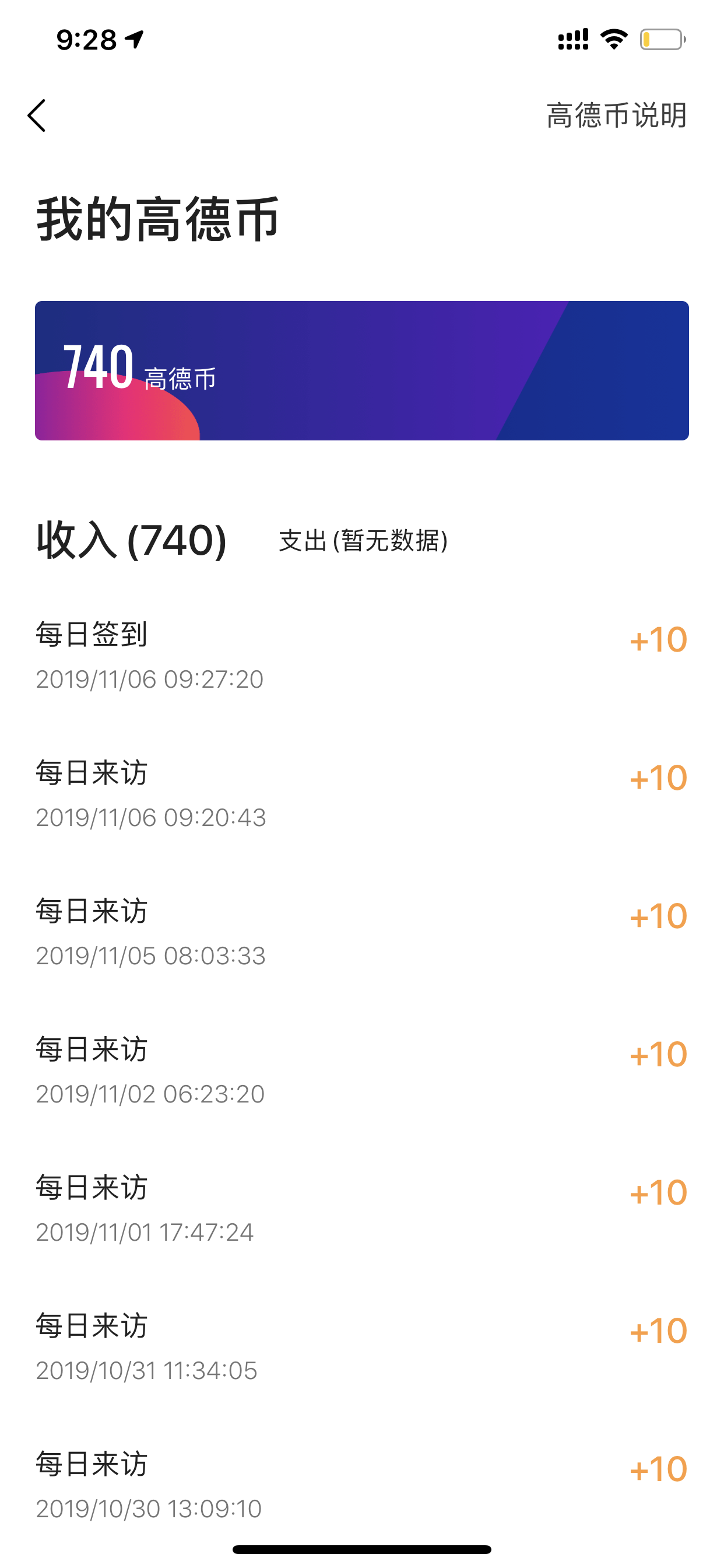Go back using the arrow
The image size is (724, 1568).
coord(37,116)
